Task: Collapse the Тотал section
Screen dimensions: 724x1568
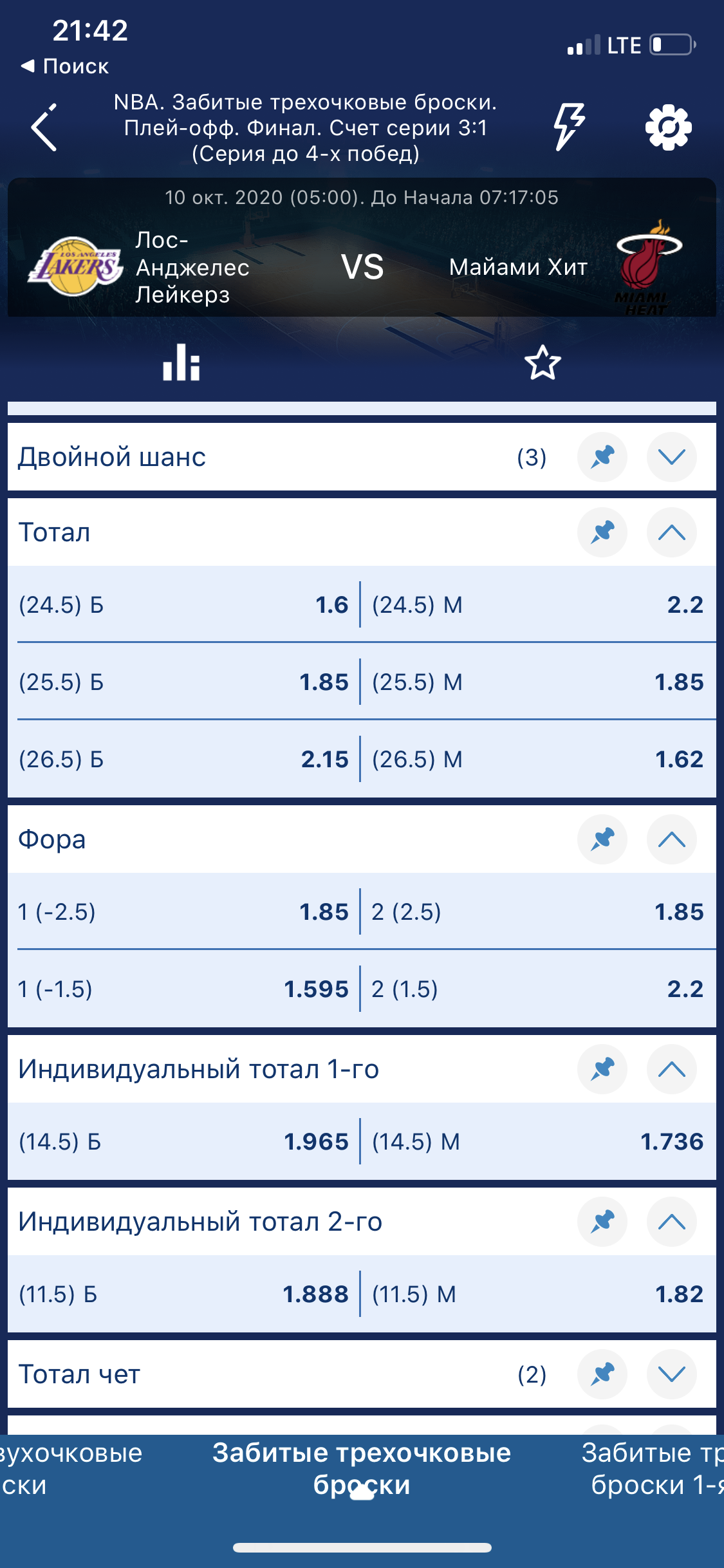Action: 672,532
